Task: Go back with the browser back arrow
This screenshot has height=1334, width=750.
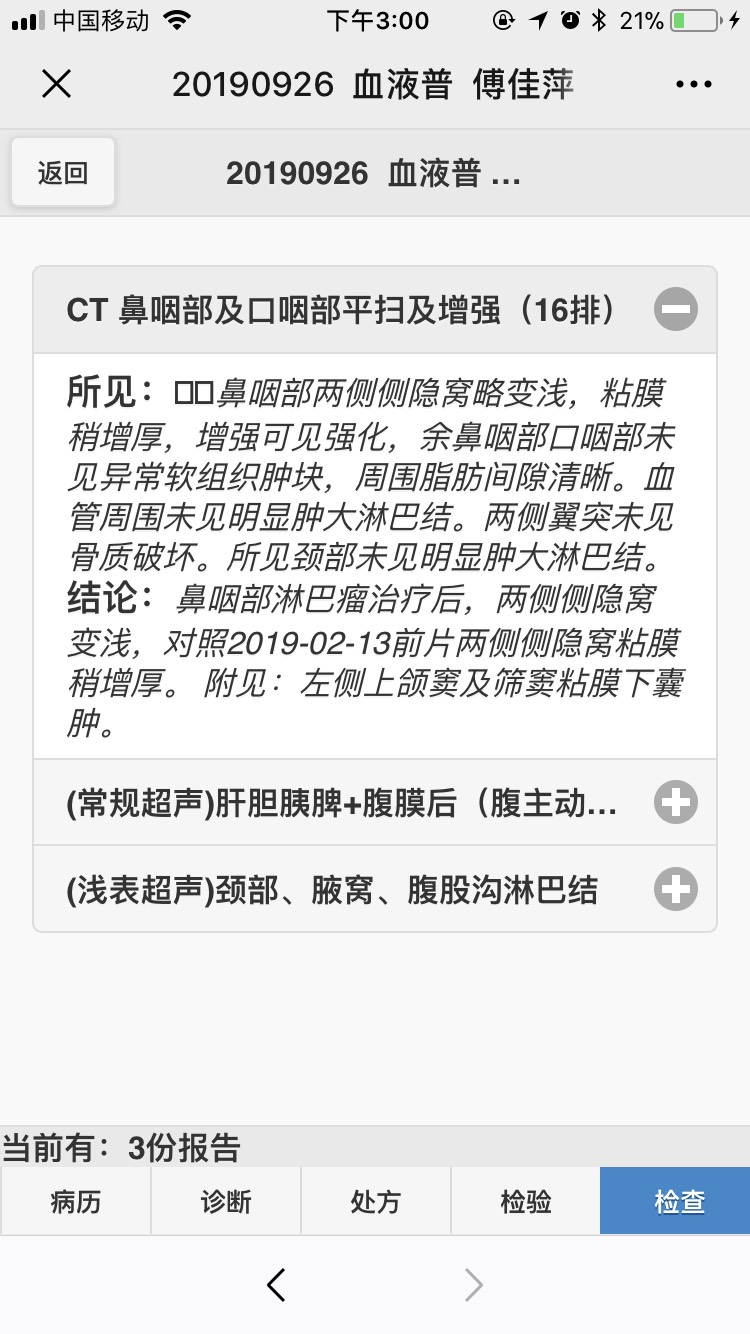Action: tap(277, 1285)
